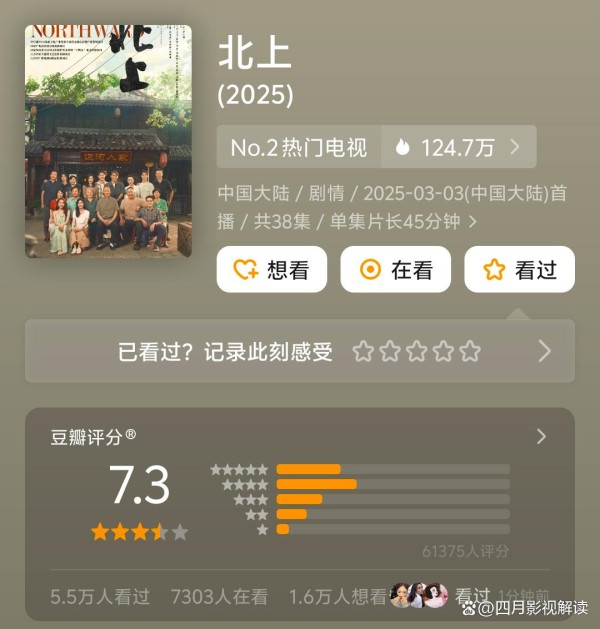Mark the show as 看过
This screenshot has width=600, height=629.
[519, 269]
